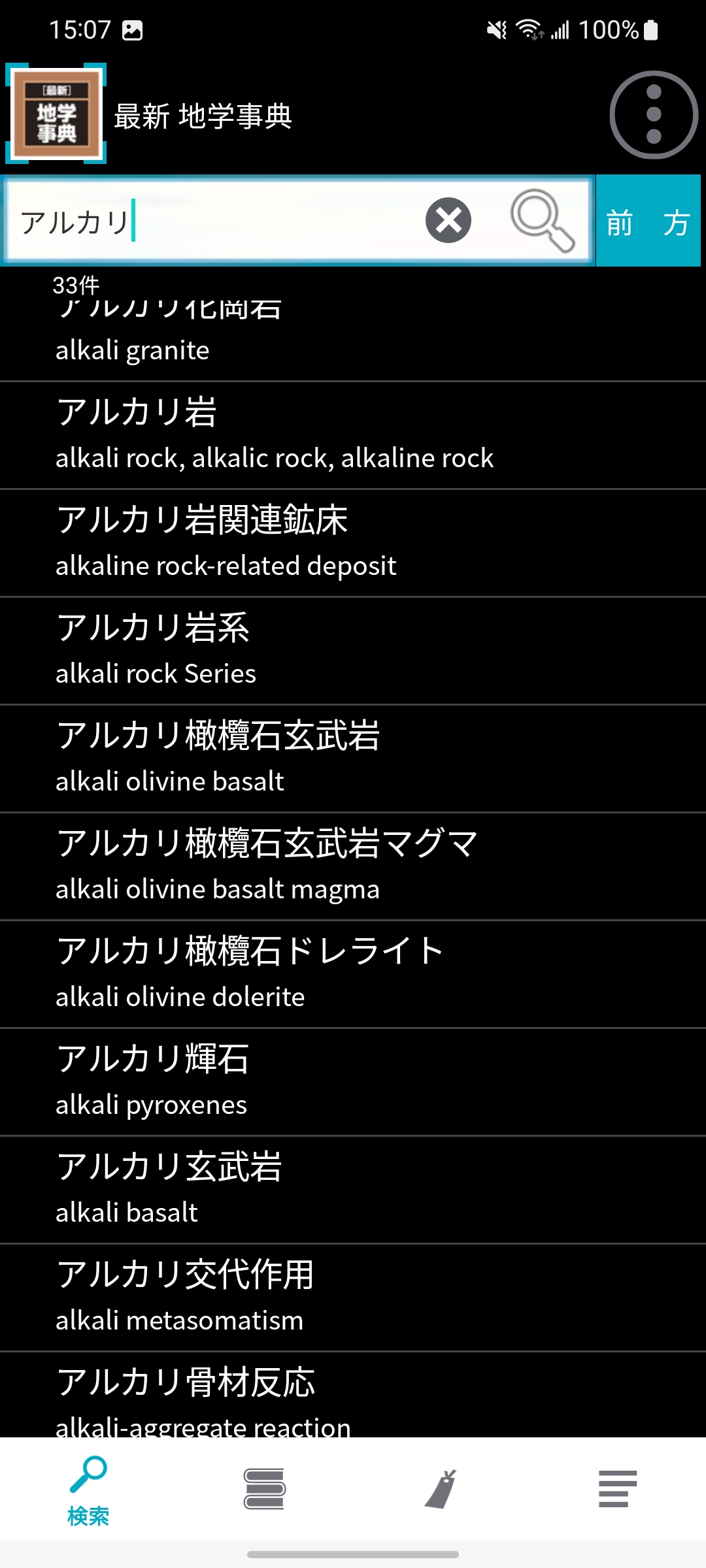Tap the magnifying glass search icon
This screenshot has width=706, height=1568.
point(542,220)
